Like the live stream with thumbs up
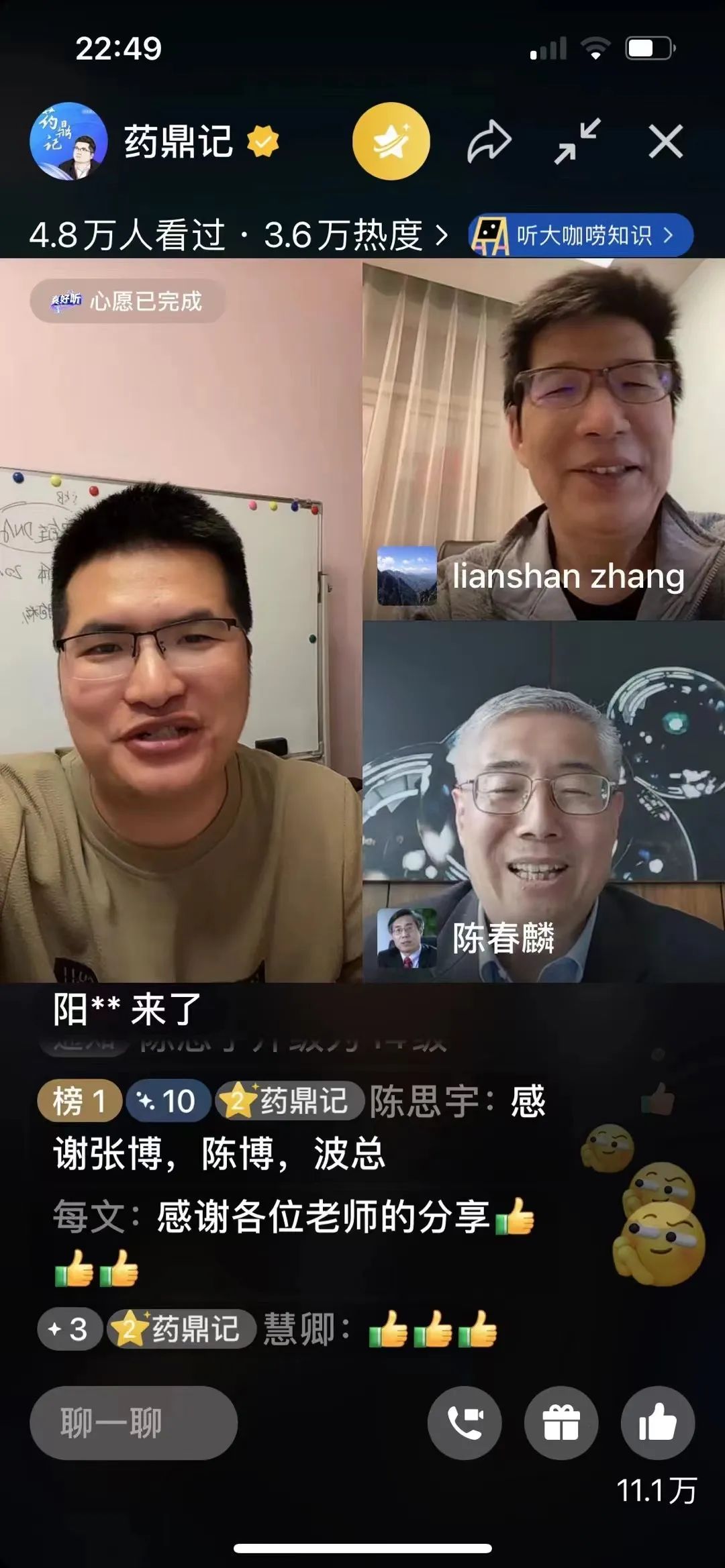 tap(657, 1422)
